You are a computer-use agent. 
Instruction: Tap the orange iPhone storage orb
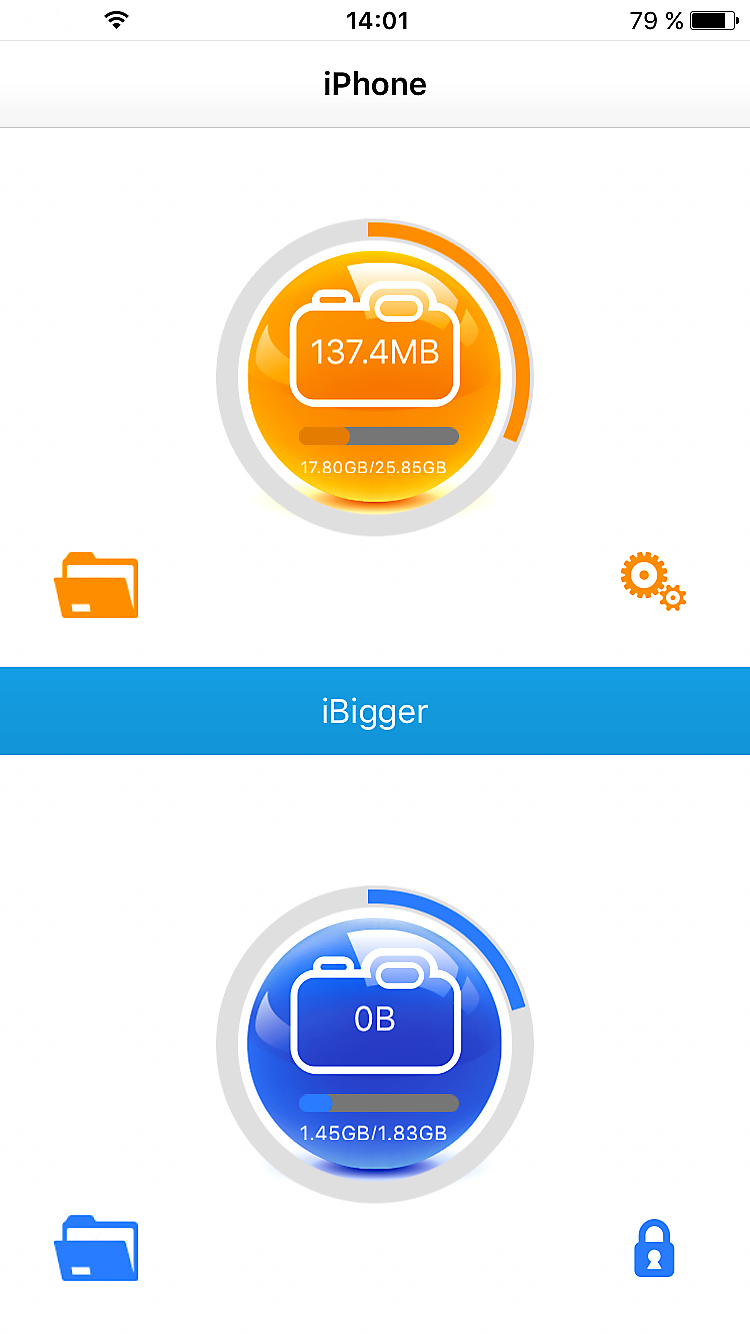pyautogui.click(x=374, y=377)
